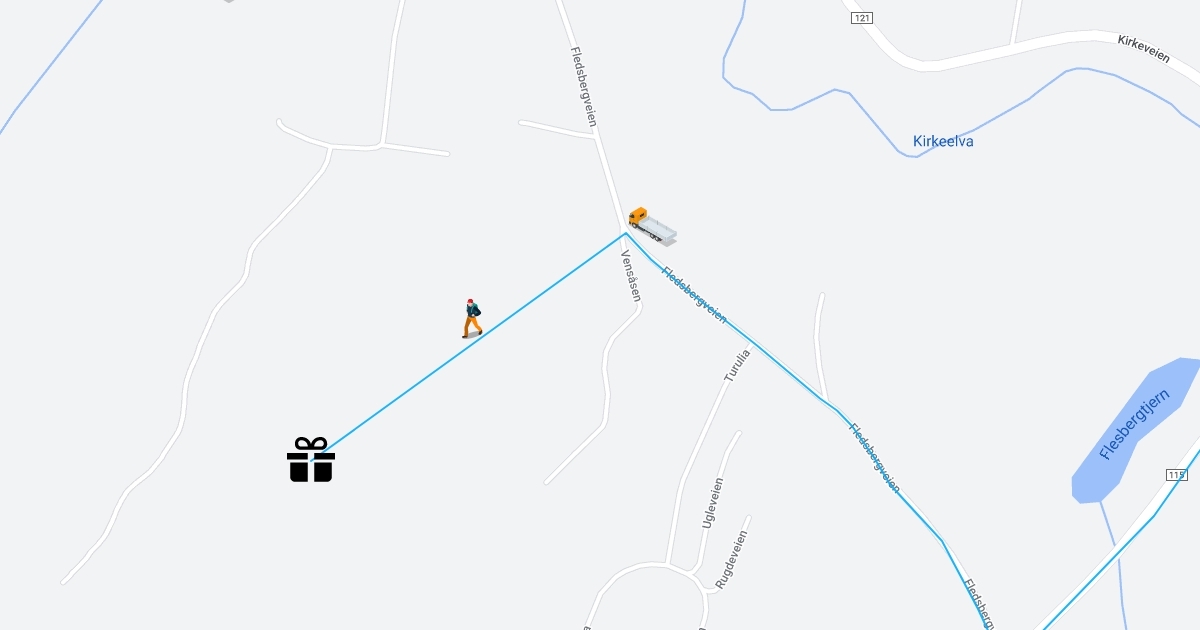Open the gift destination marker
Image resolution: width=1200 pixels, height=630 pixels.
point(311,460)
